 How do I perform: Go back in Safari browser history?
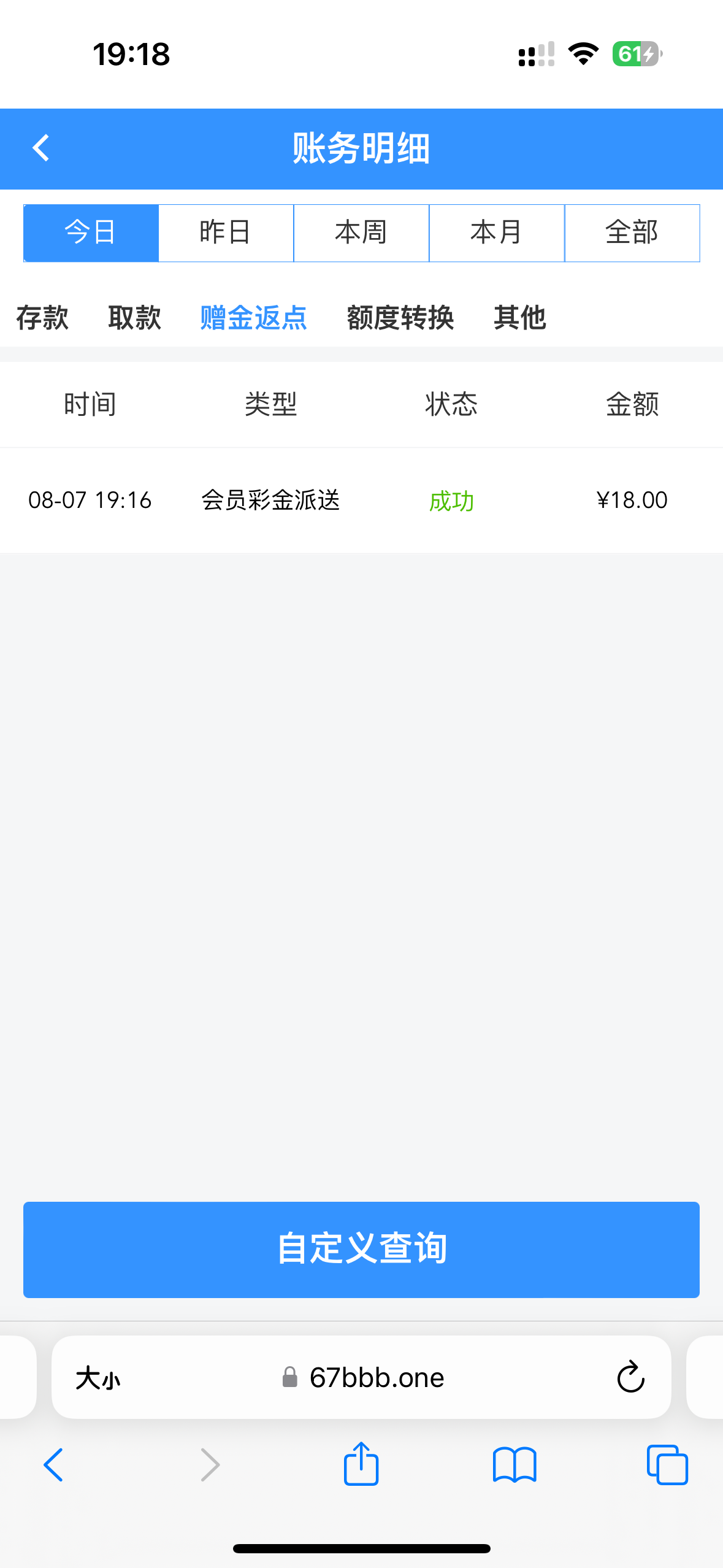[53, 1465]
